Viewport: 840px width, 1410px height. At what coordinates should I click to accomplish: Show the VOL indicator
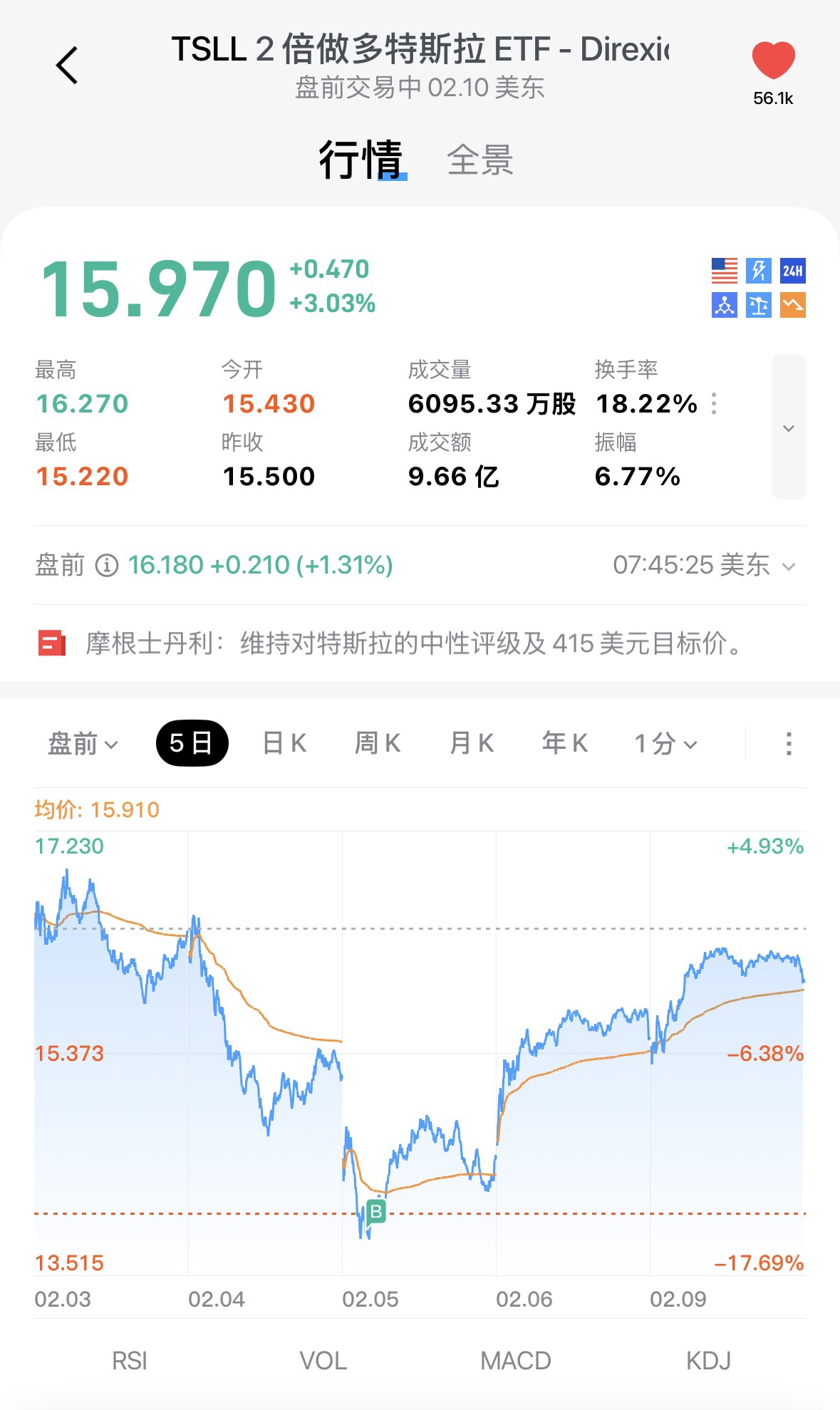(x=323, y=1361)
